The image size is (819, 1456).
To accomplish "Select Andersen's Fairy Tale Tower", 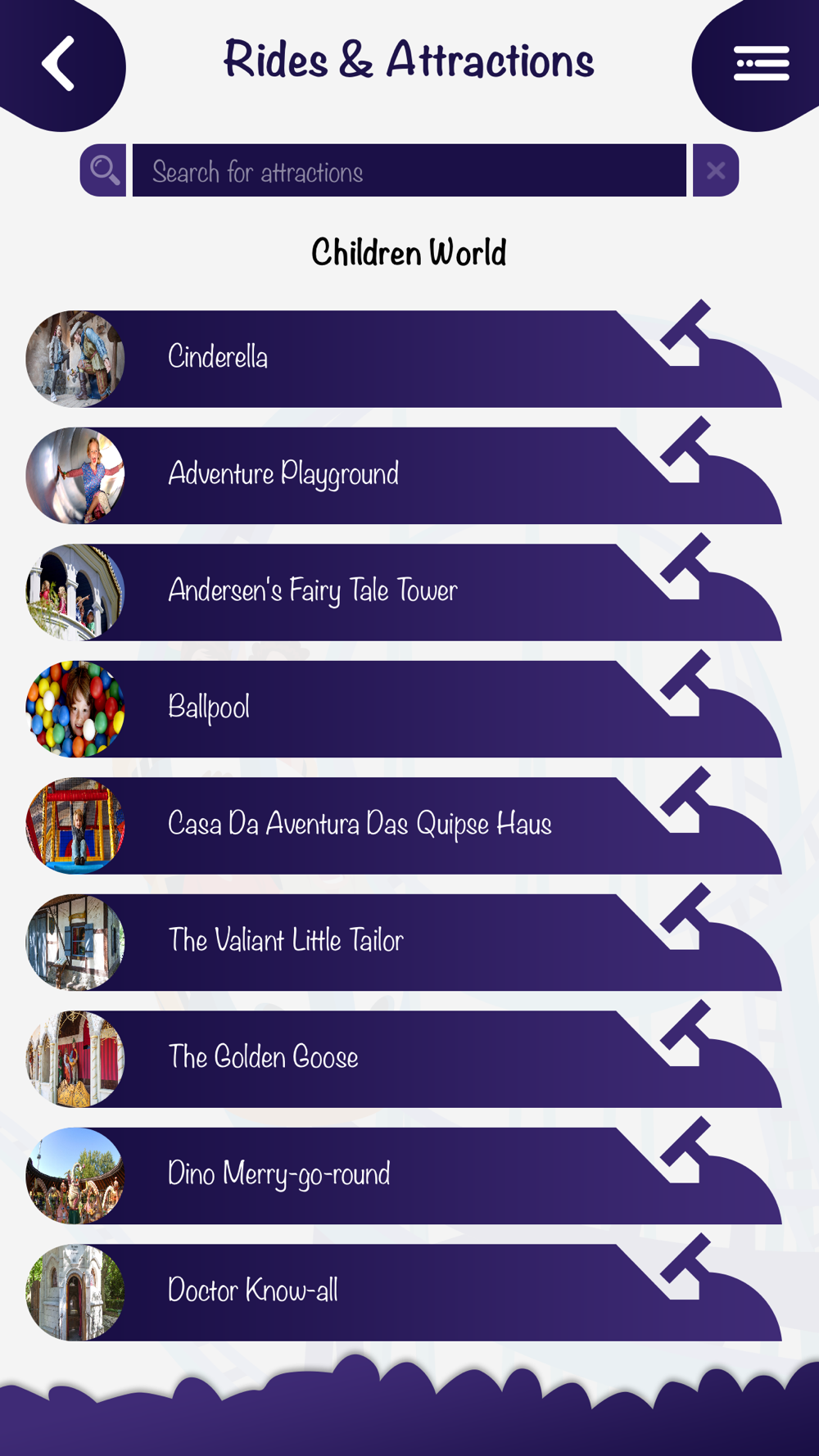I will pyautogui.click(x=404, y=591).
